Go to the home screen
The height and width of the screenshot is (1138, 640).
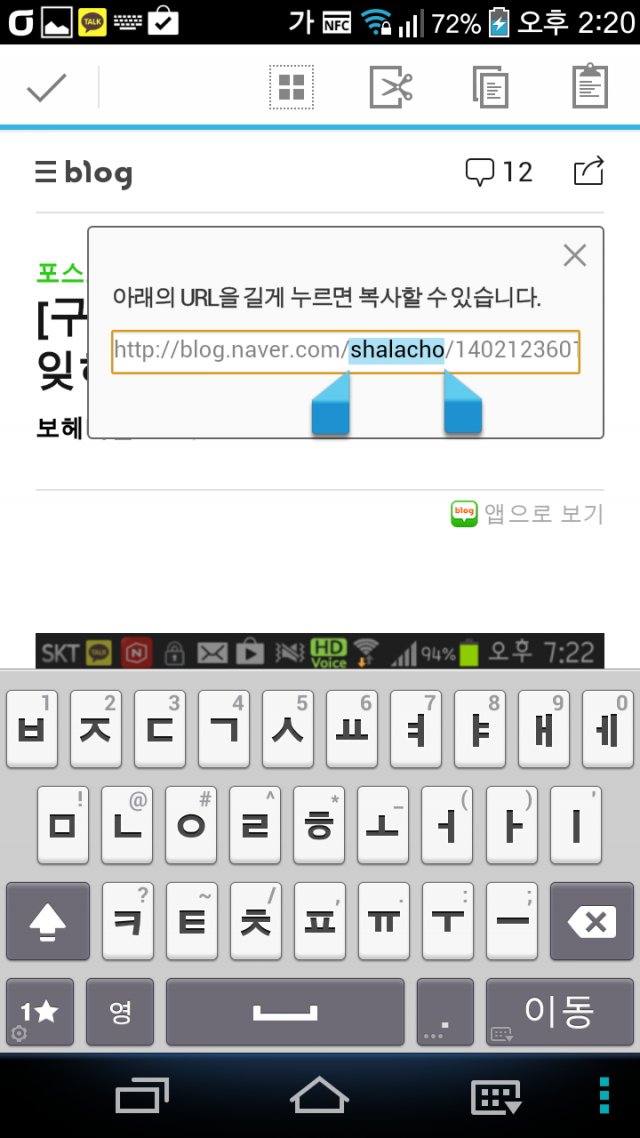[x=319, y=1095]
